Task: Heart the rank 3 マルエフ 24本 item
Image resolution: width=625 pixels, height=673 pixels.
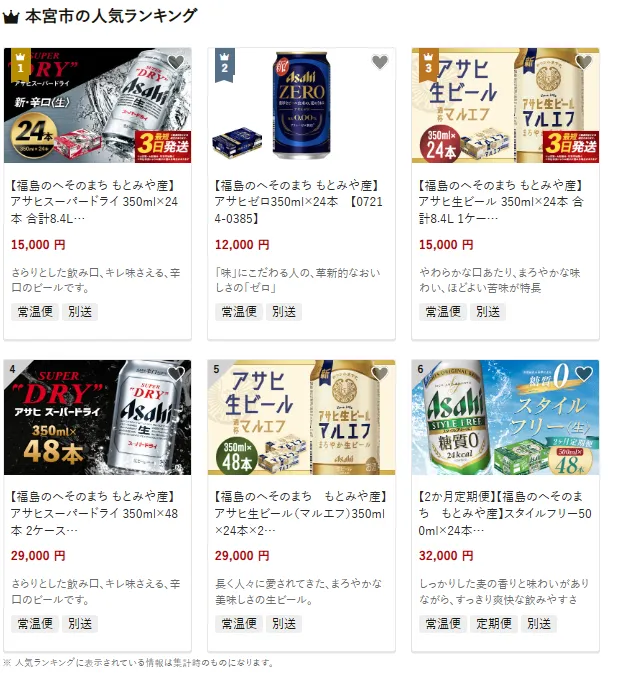Action: pos(583,62)
